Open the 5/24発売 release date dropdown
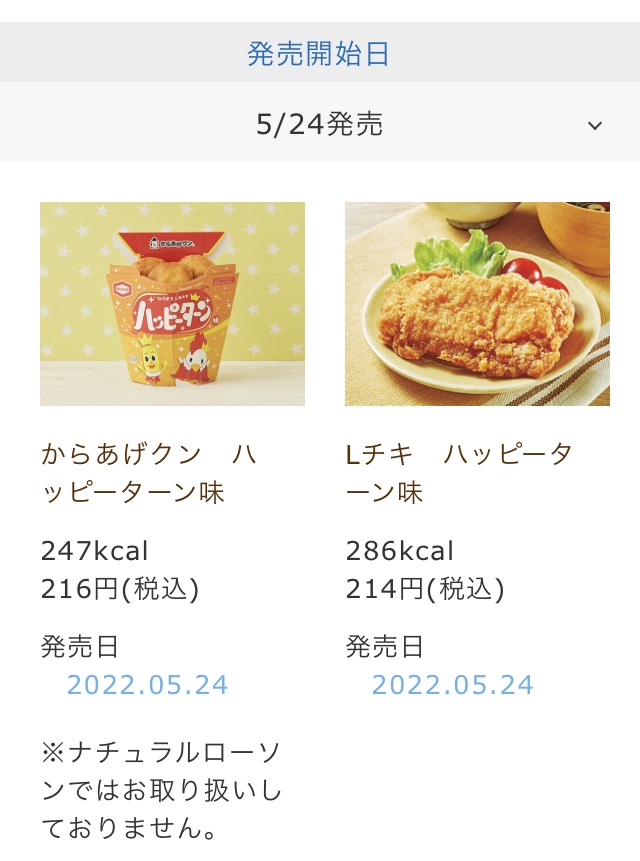This screenshot has width=640, height=861. (x=320, y=125)
